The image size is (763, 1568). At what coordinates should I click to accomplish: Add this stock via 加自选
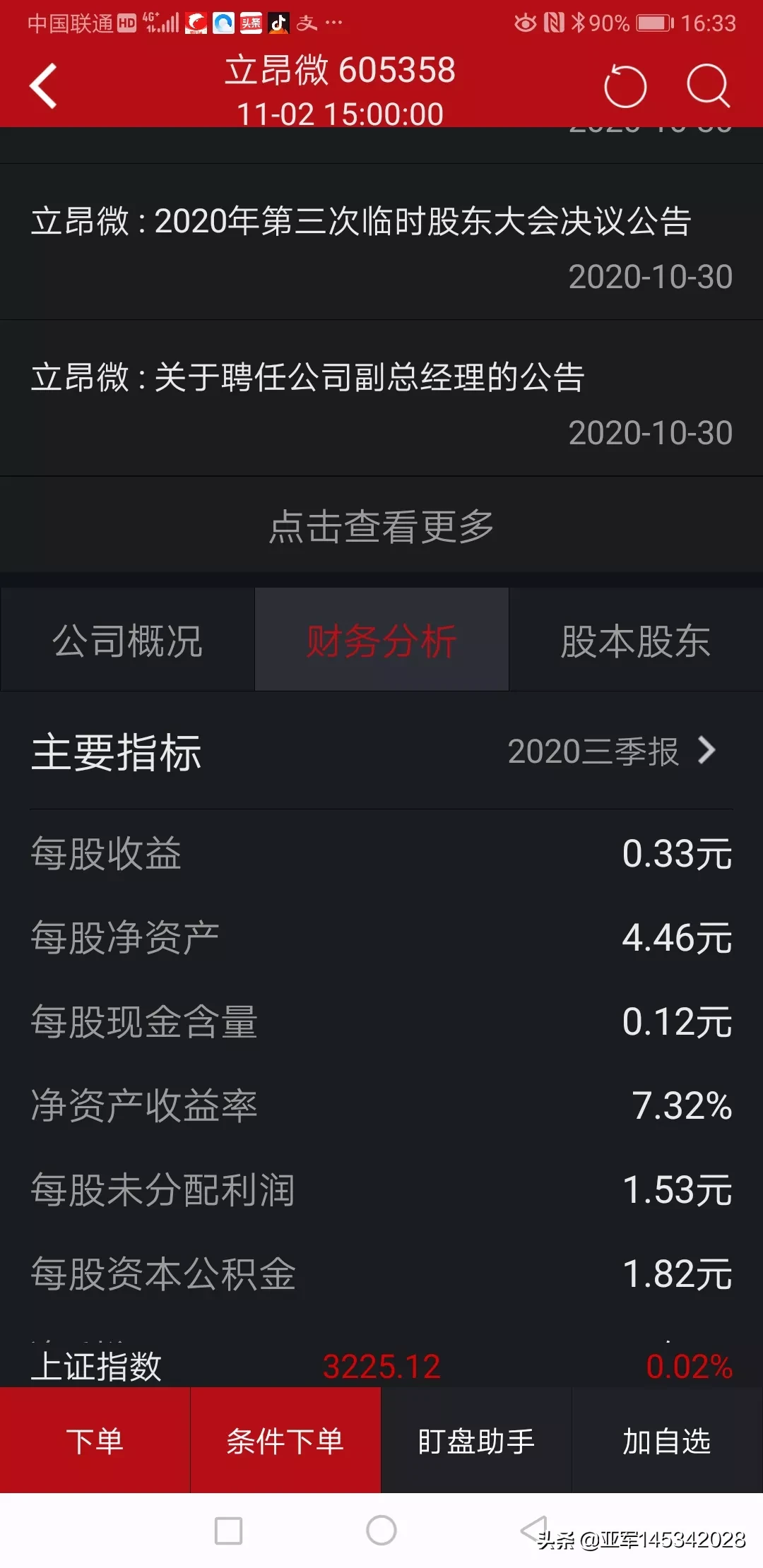point(667,1440)
